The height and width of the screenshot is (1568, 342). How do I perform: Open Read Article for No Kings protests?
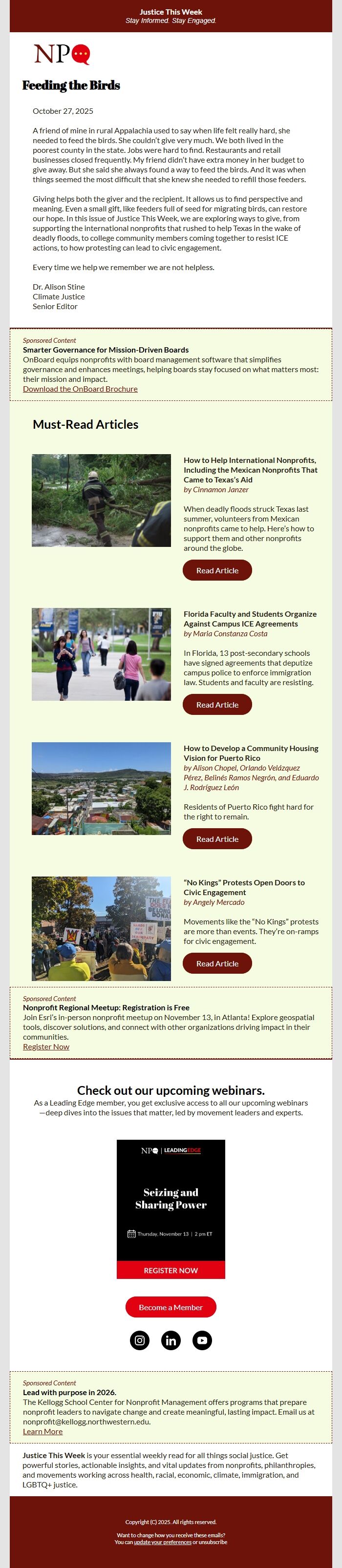(x=217, y=963)
